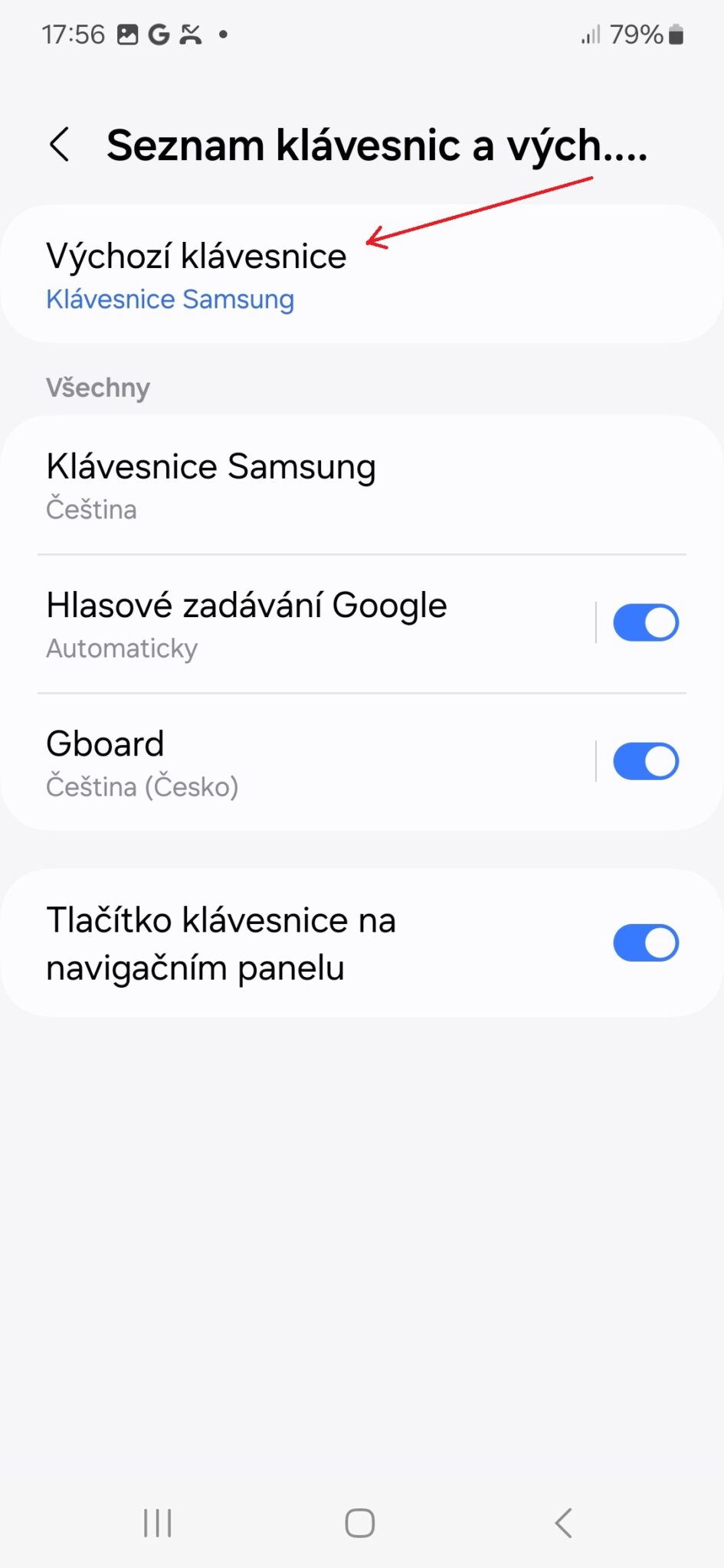Image resolution: width=724 pixels, height=1568 pixels.
Task: Tap the blue Klávesnice Samsung link
Action: [170, 299]
